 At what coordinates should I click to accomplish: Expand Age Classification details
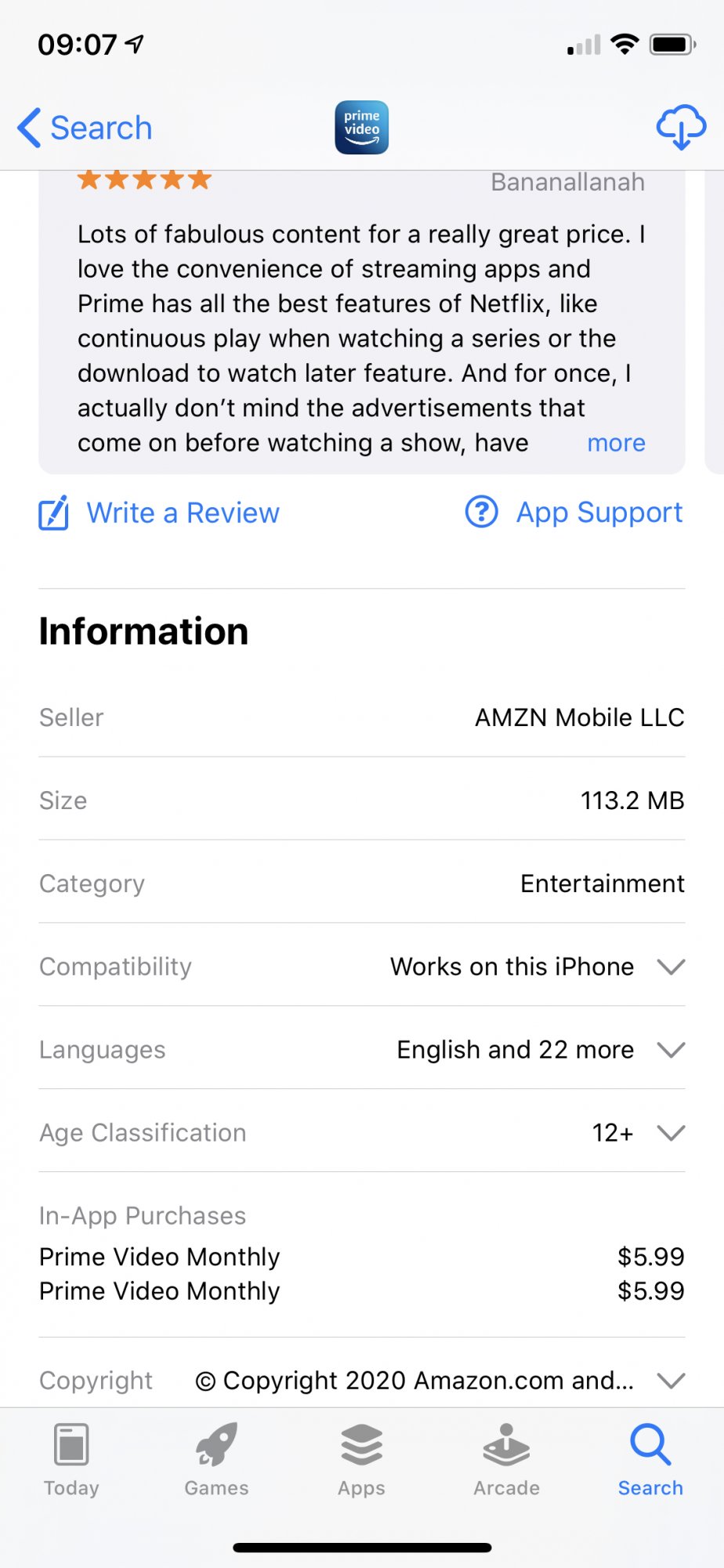click(x=362, y=1132)
